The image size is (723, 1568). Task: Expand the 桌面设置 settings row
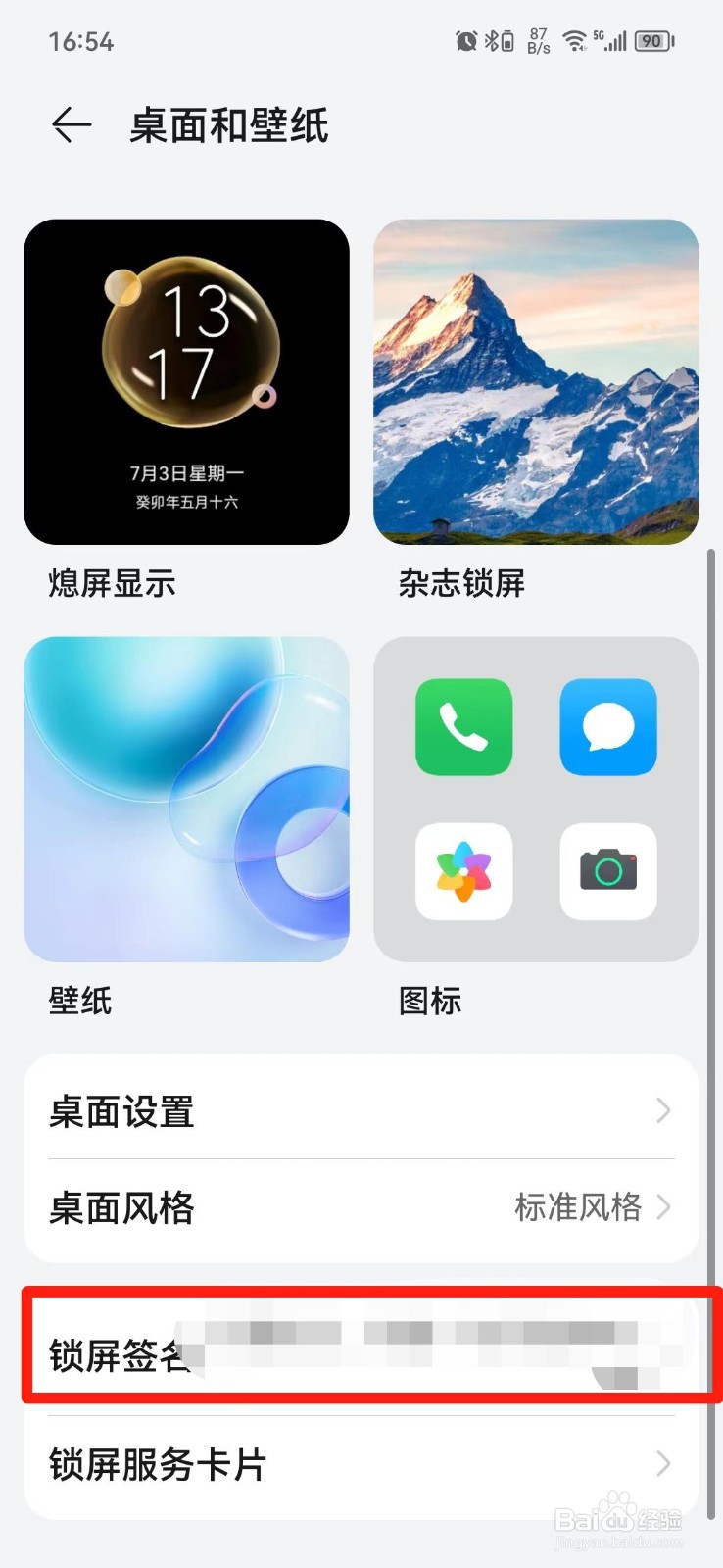click(361, 1110)
